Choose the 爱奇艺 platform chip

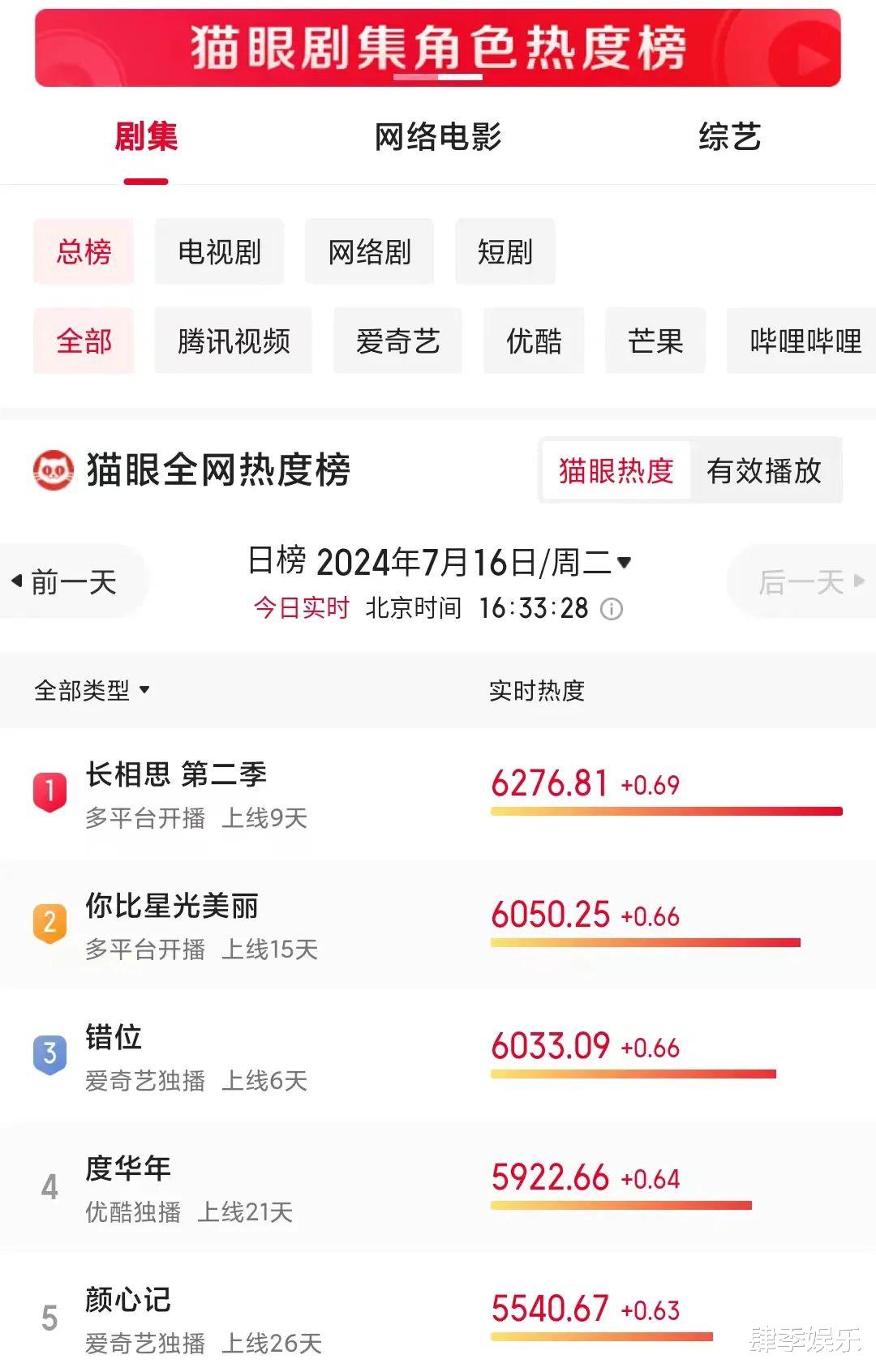click(x=397, y=341)
